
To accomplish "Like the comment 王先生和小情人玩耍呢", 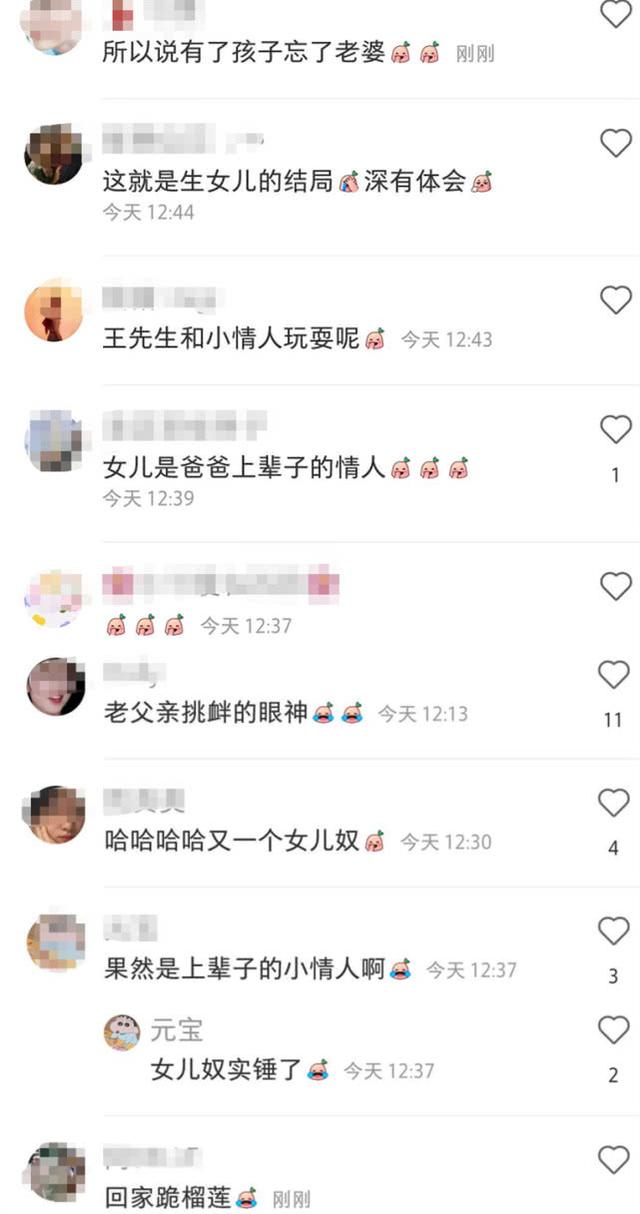I will coord(614,299).
